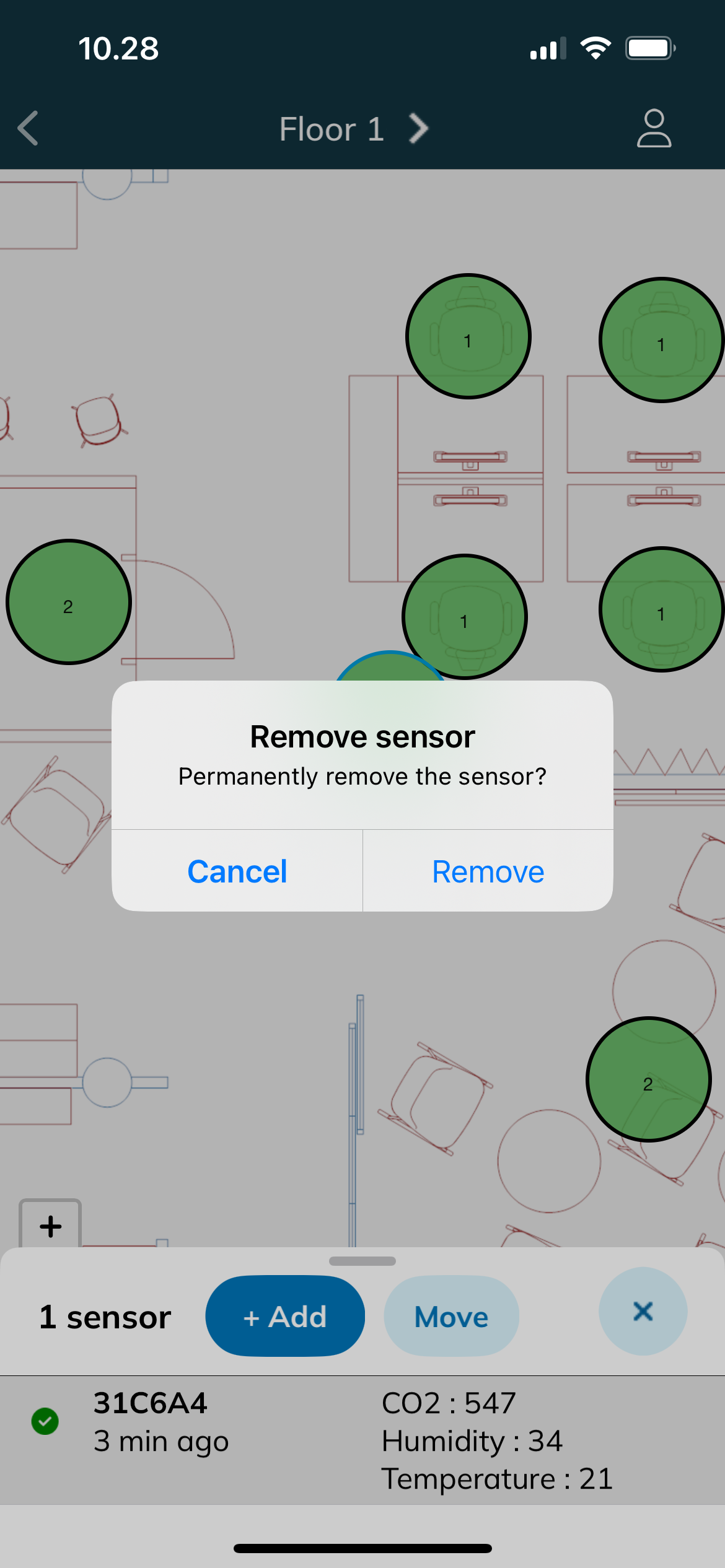Viewport: 725px width, 1568px height.
Task: Open the user profile icon
Action: click(x=654, y=128)
